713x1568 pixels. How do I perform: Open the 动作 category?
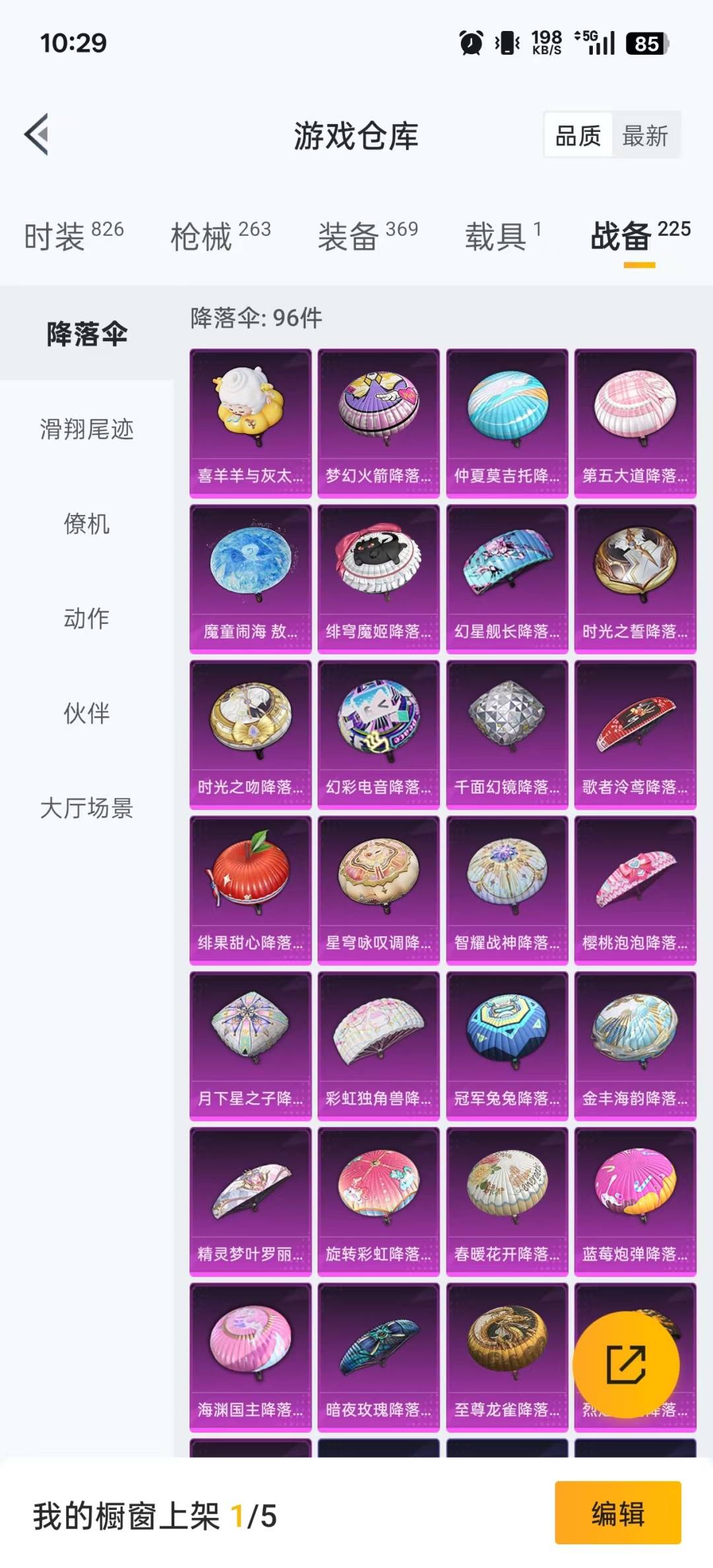point(86,619)
